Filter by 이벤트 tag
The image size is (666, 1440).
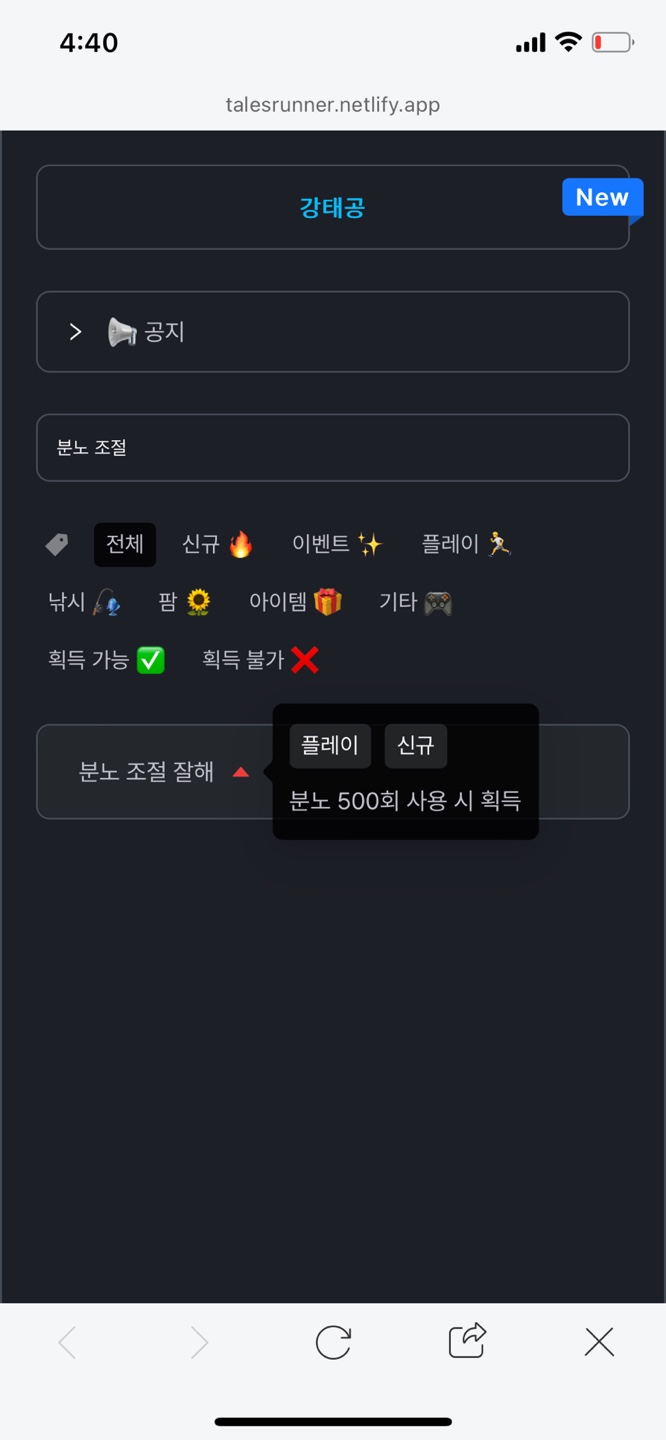point(337,544)
